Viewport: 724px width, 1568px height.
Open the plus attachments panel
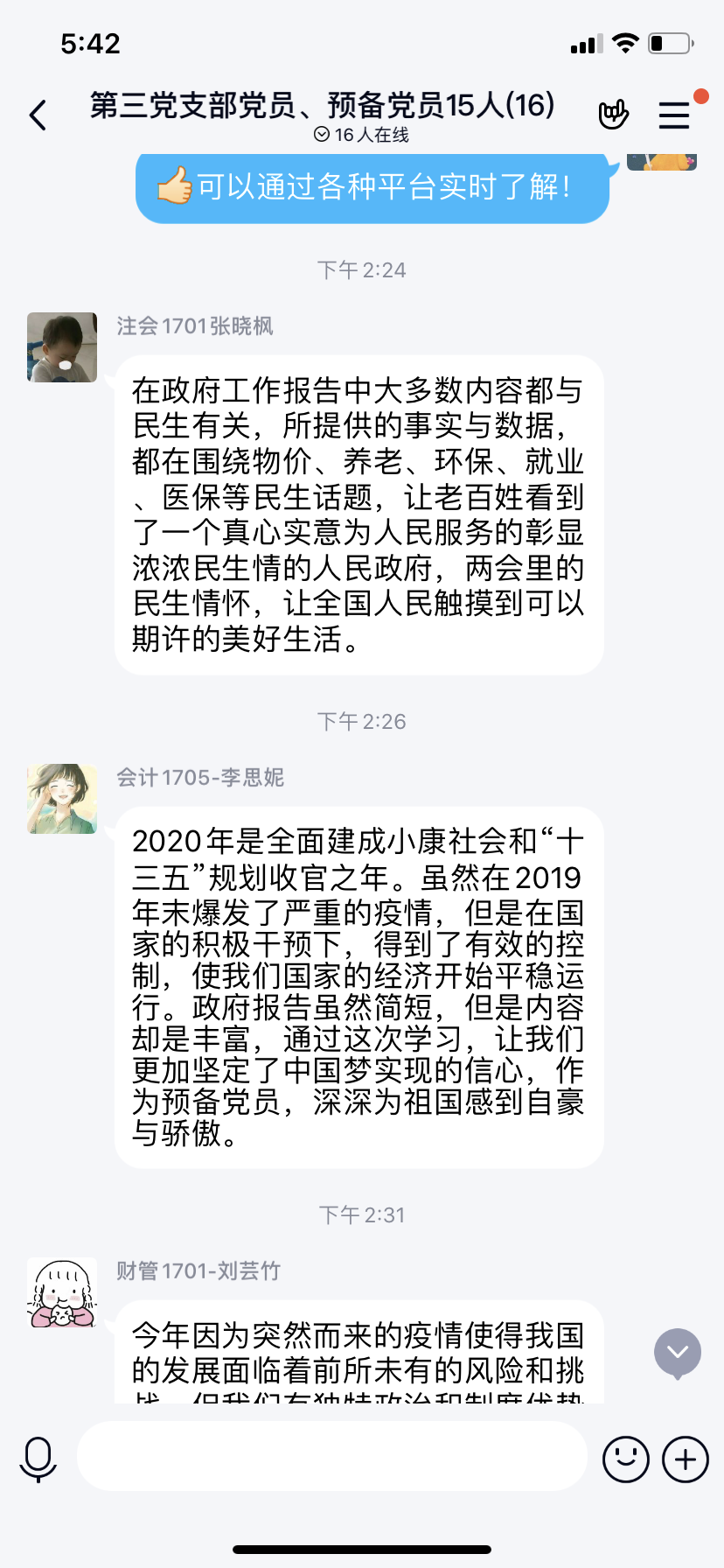[686, 1459]
